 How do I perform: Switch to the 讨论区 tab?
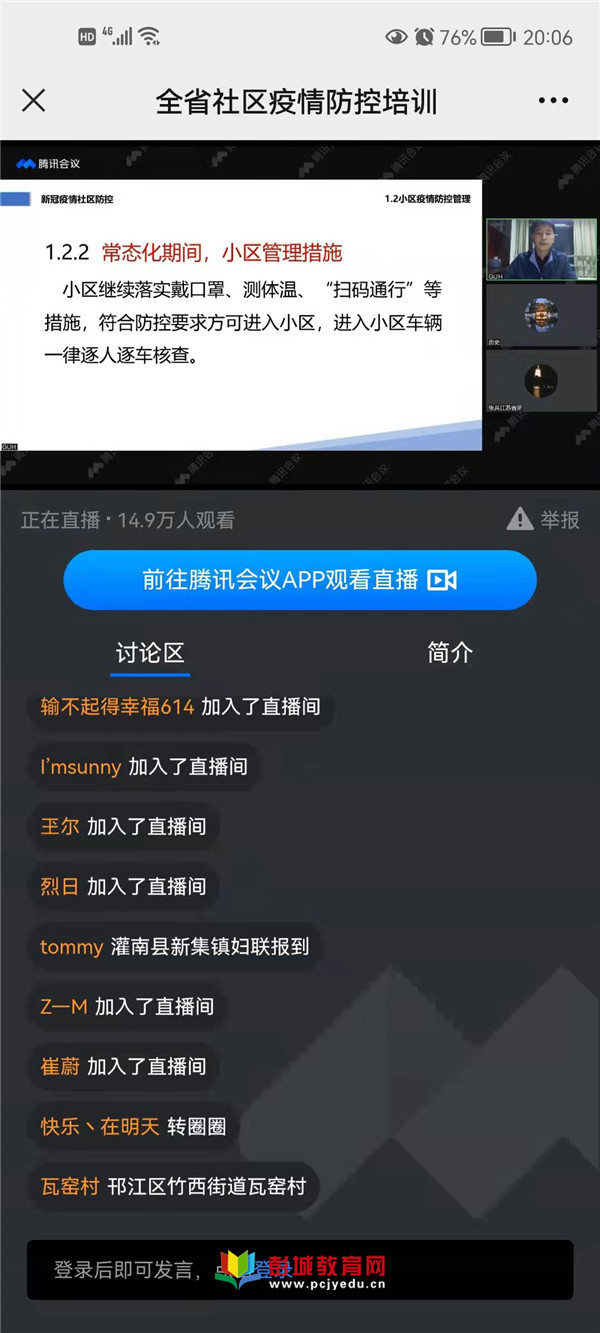tap(150, 654)
